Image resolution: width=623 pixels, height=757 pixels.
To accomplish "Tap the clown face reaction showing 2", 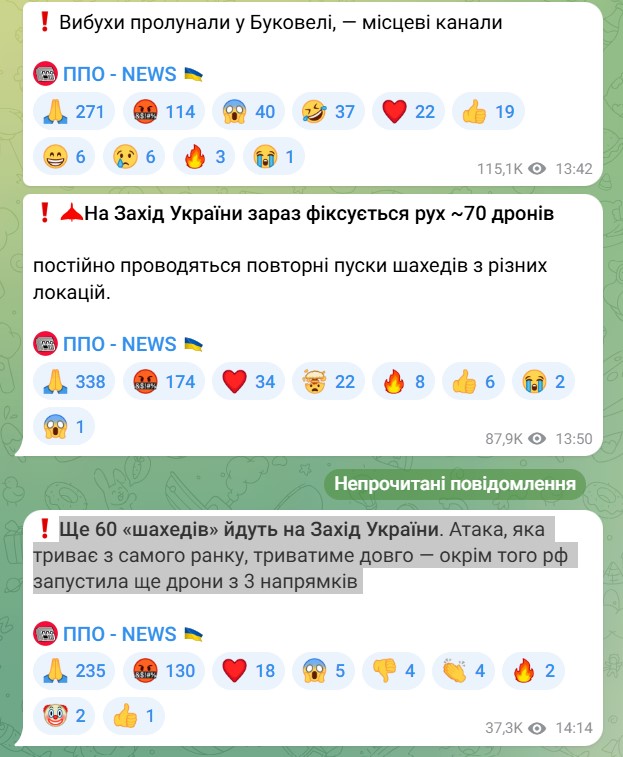I will [65, 716].
